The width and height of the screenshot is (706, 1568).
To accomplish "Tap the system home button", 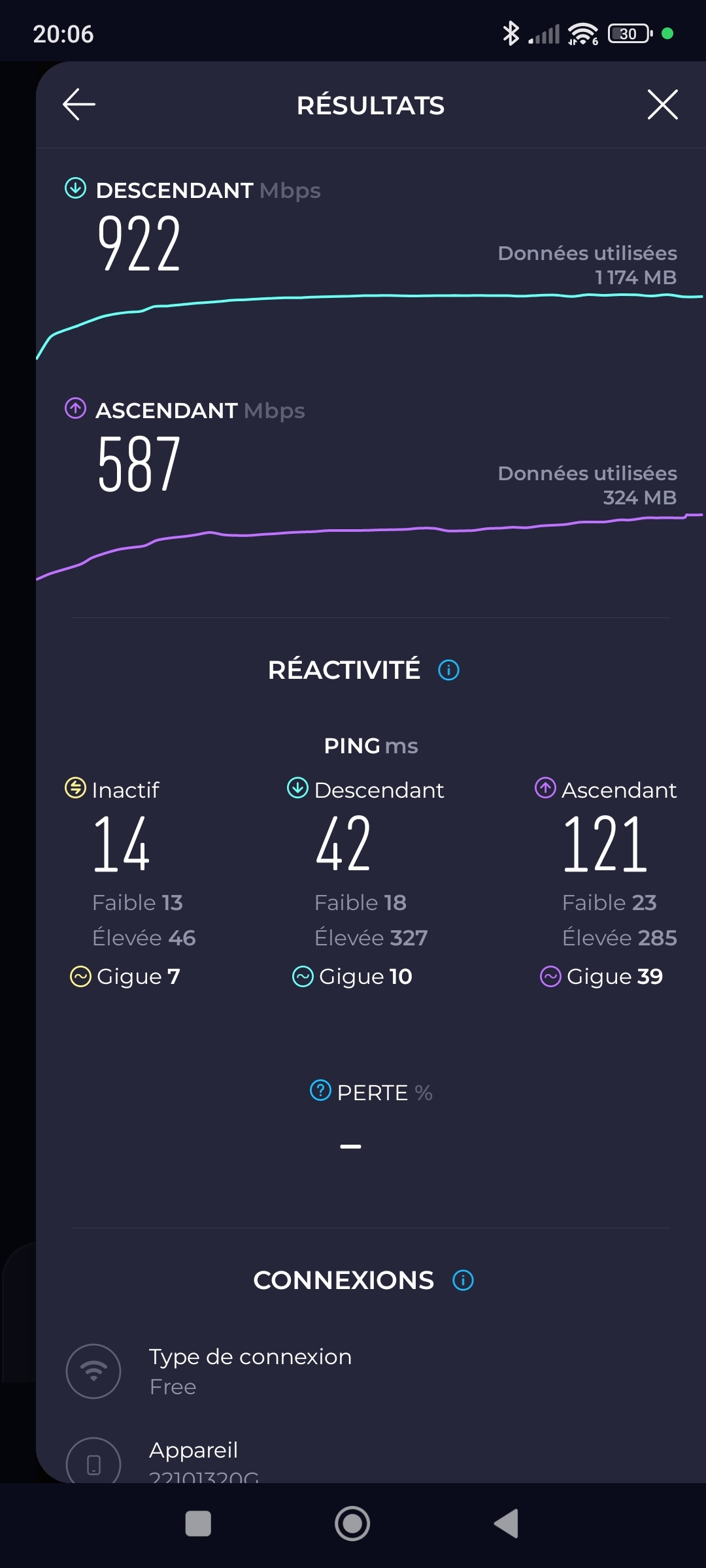I will coord(352,1524).
